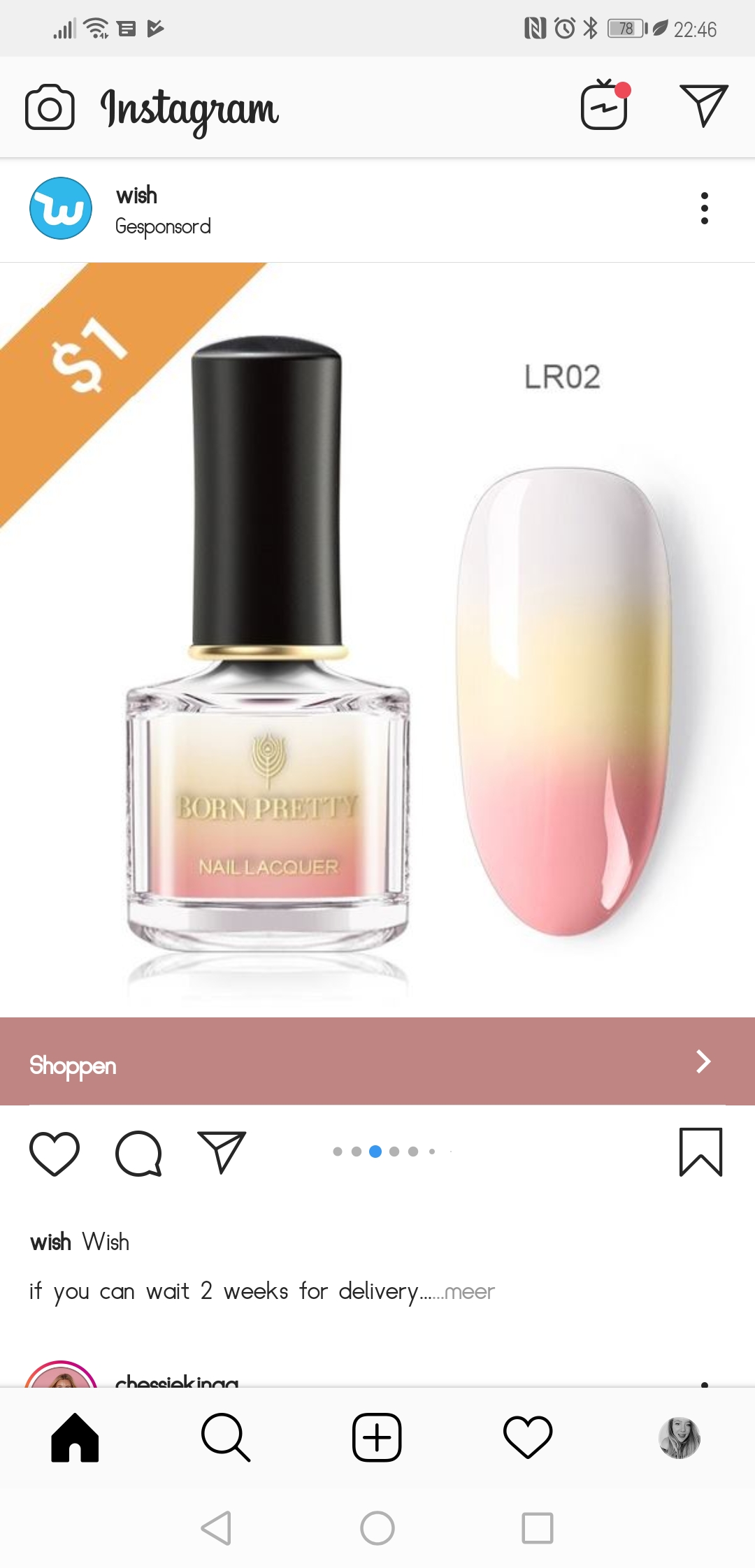755x1568 pixels.
Task: Open wish username in post header
Action: tap(136, 195)
